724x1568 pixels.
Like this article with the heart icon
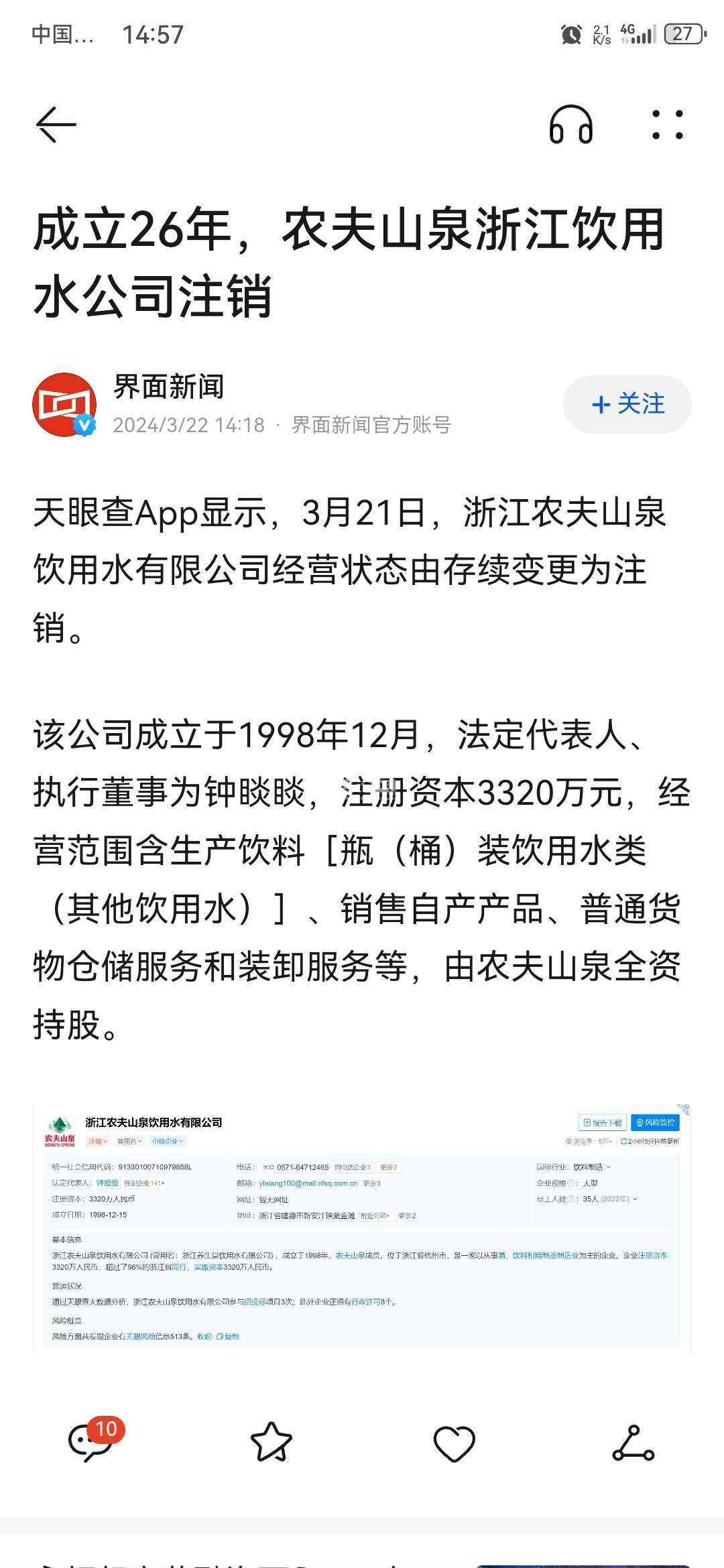click(454, 1442)
